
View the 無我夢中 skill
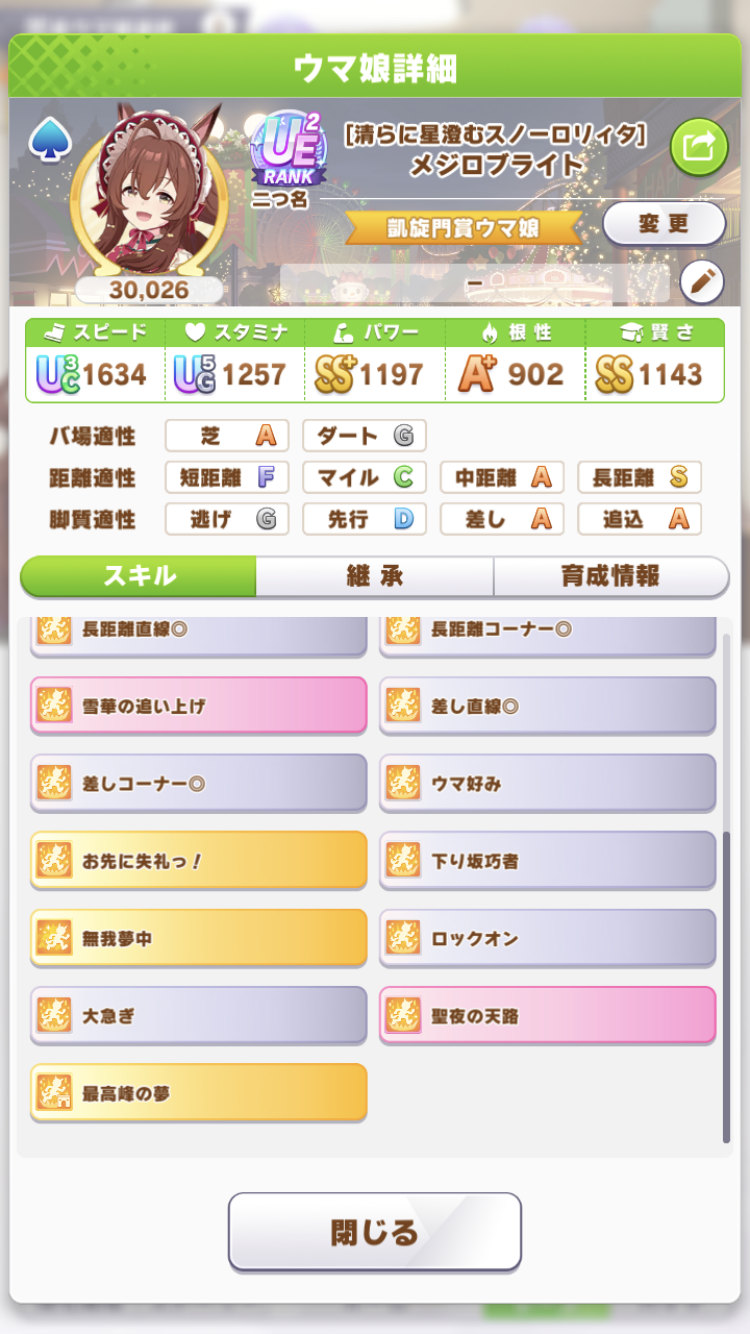[199, 938]
